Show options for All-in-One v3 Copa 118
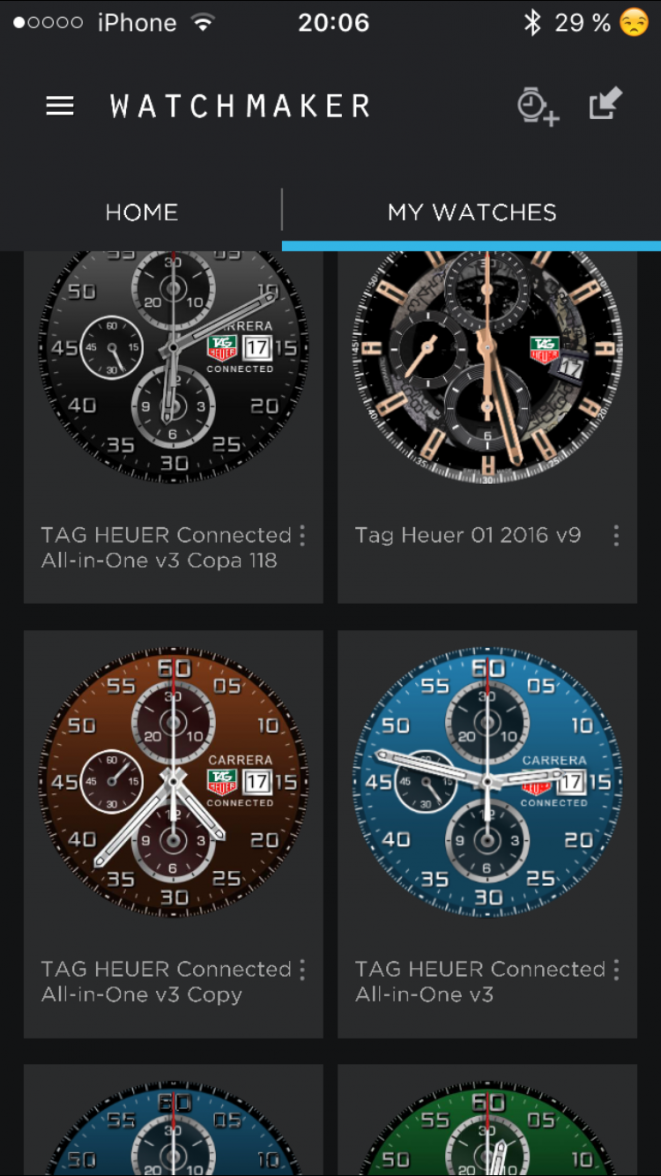661x1176 pixels. click(302, 536)
